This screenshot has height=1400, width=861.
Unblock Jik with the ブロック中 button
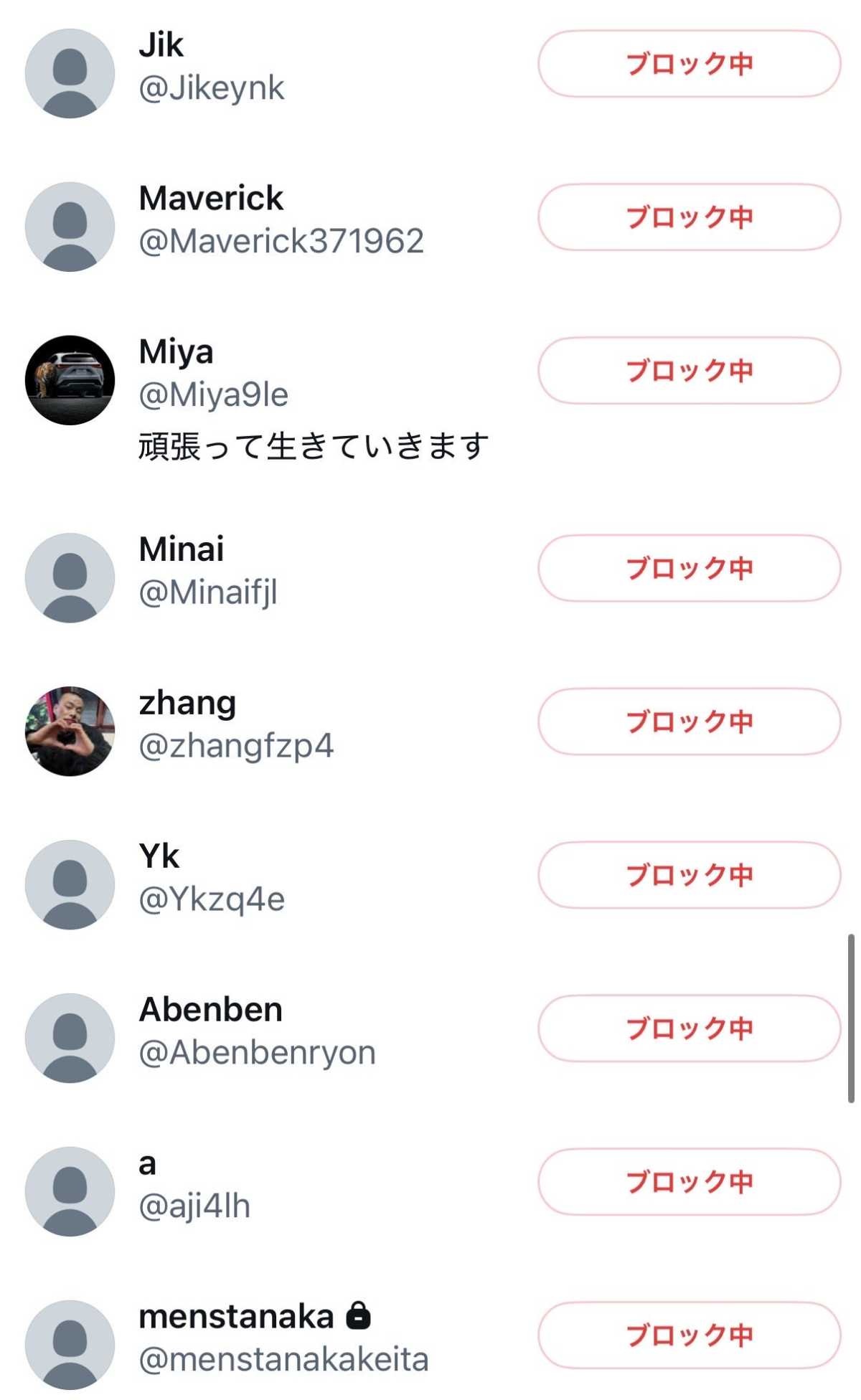pos(689,64)
